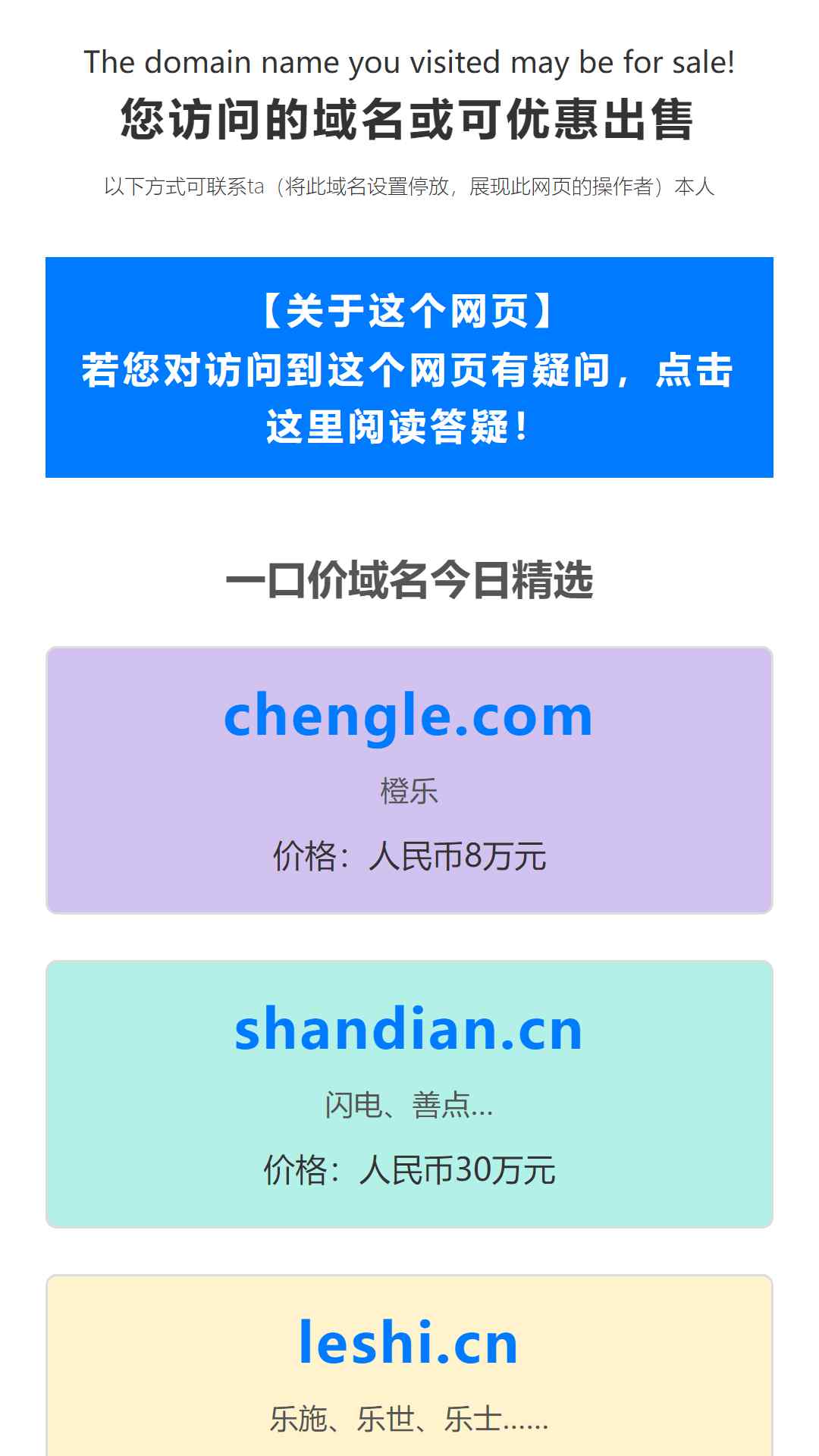Open the blue 关于这个网页 FAQ banner
The image size is (819, 1456).
click(409, 367)
